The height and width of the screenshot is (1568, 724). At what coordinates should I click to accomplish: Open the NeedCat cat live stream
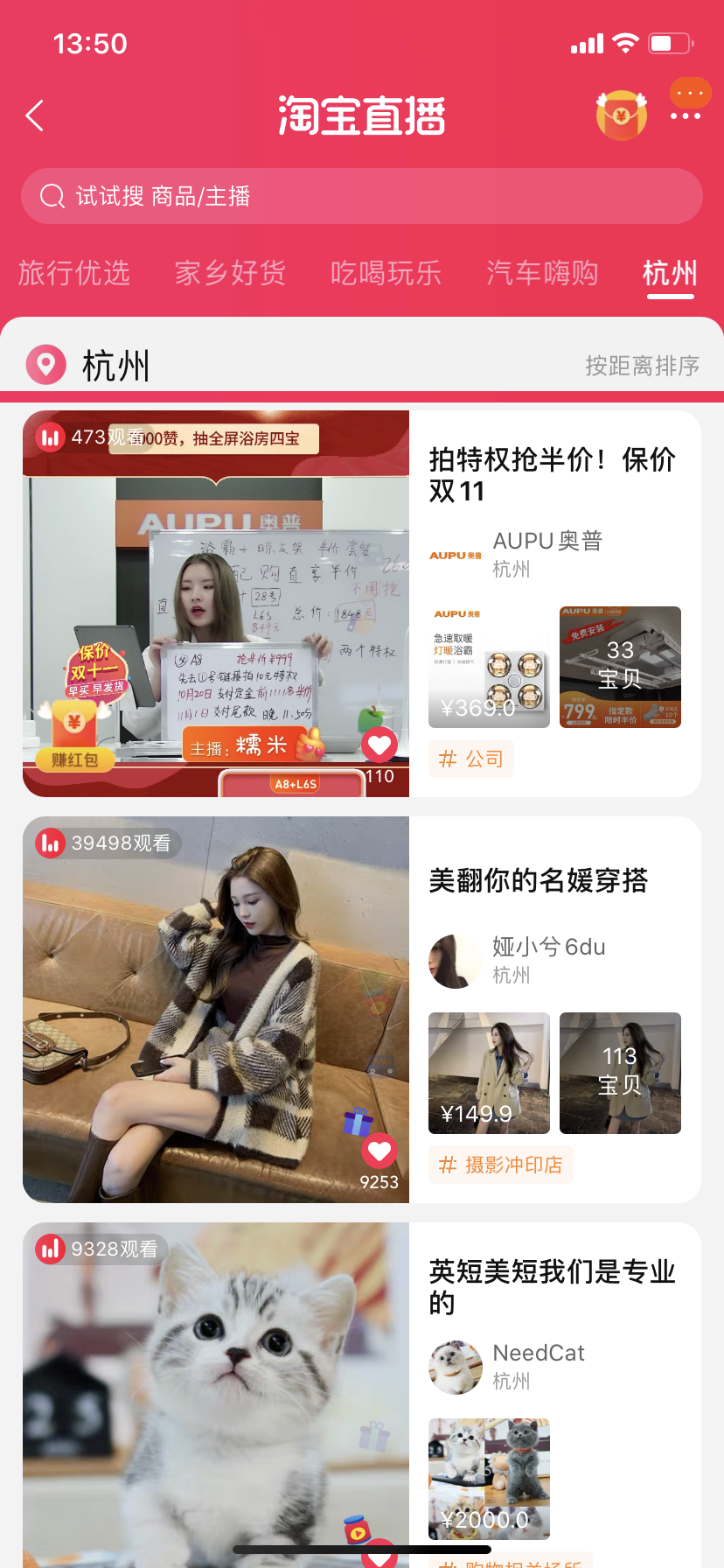(x=216, y=1395)
